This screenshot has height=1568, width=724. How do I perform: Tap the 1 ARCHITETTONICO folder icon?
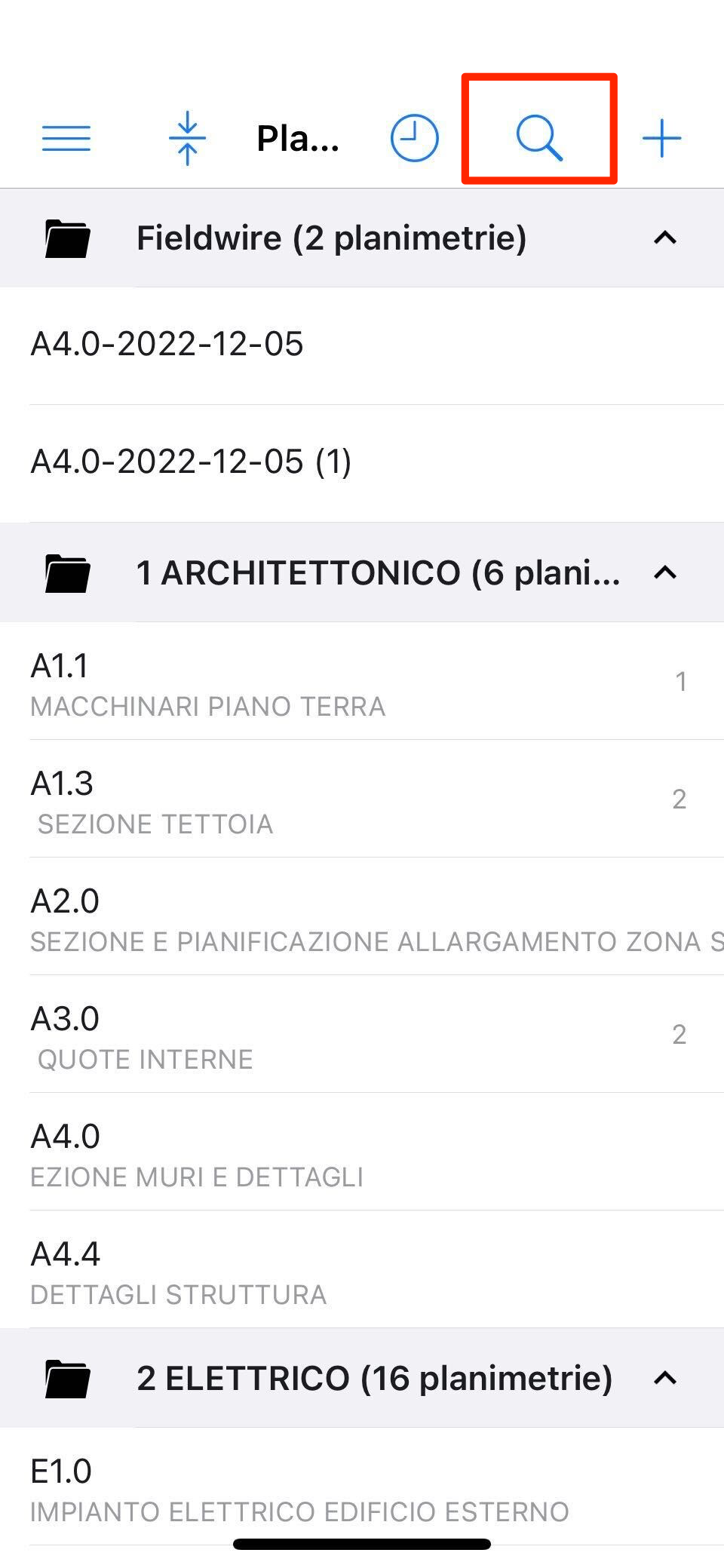coord(65,573)
